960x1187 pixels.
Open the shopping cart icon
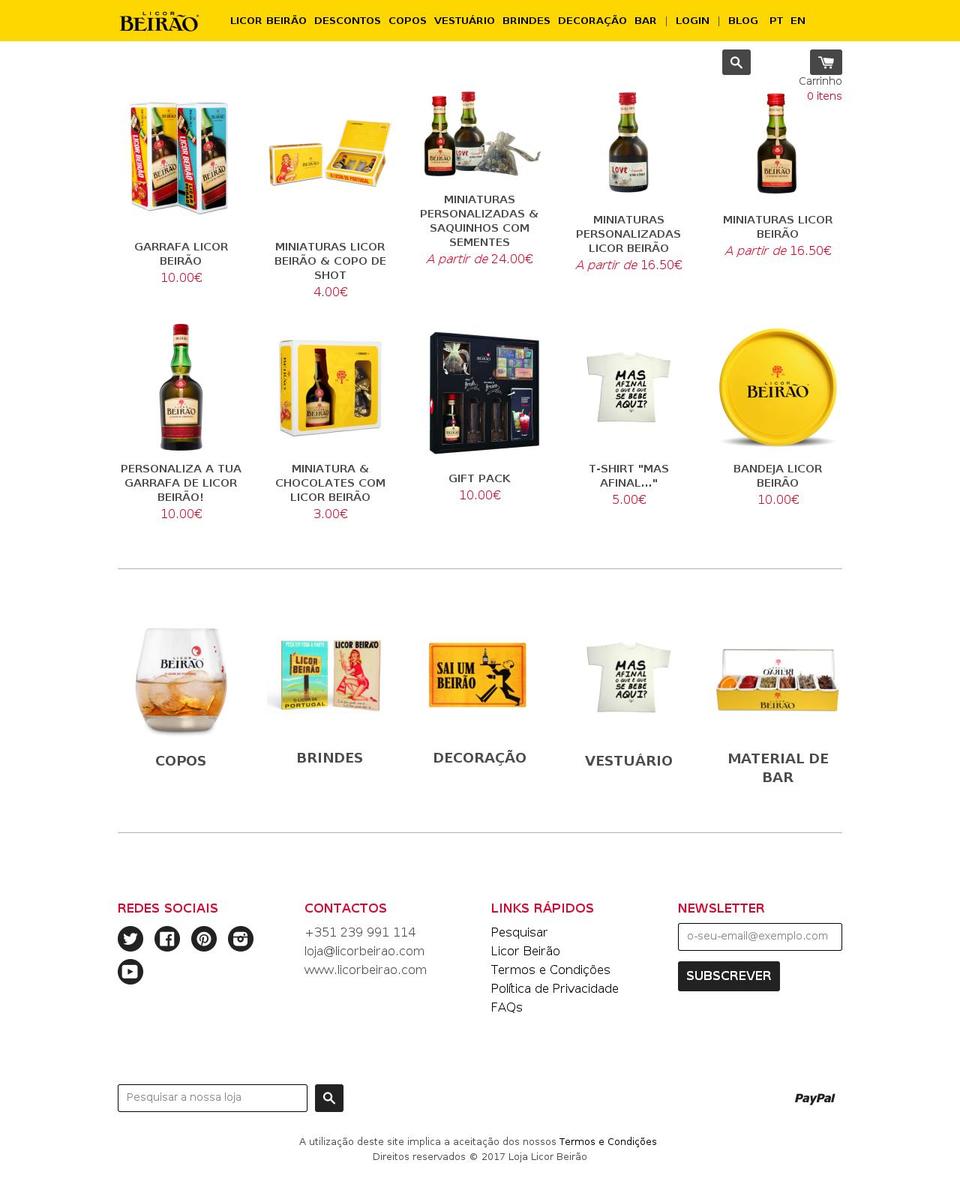click(824, 61)
